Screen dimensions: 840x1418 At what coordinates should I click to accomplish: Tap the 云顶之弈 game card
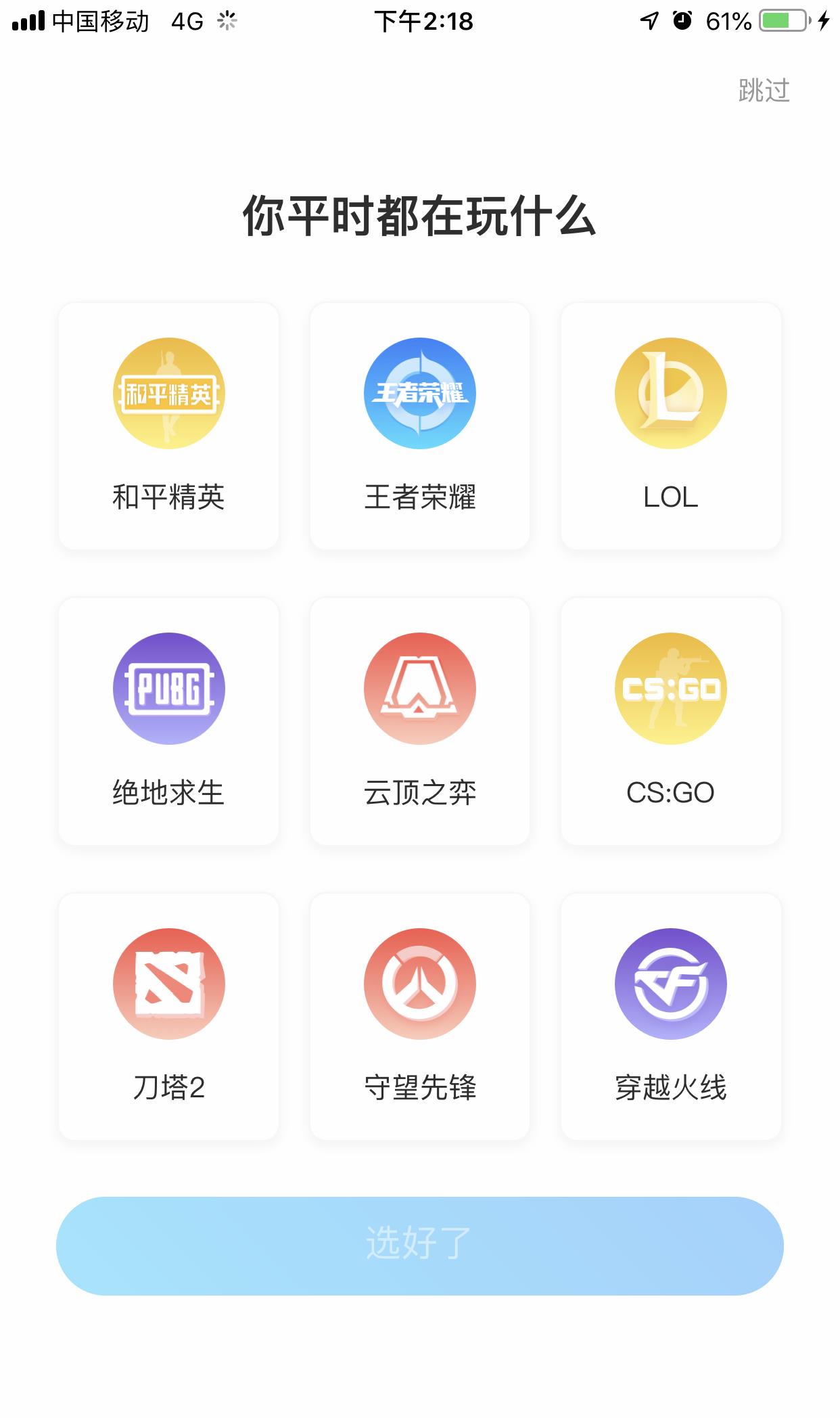pyautogui.click(x=420, y=721)
